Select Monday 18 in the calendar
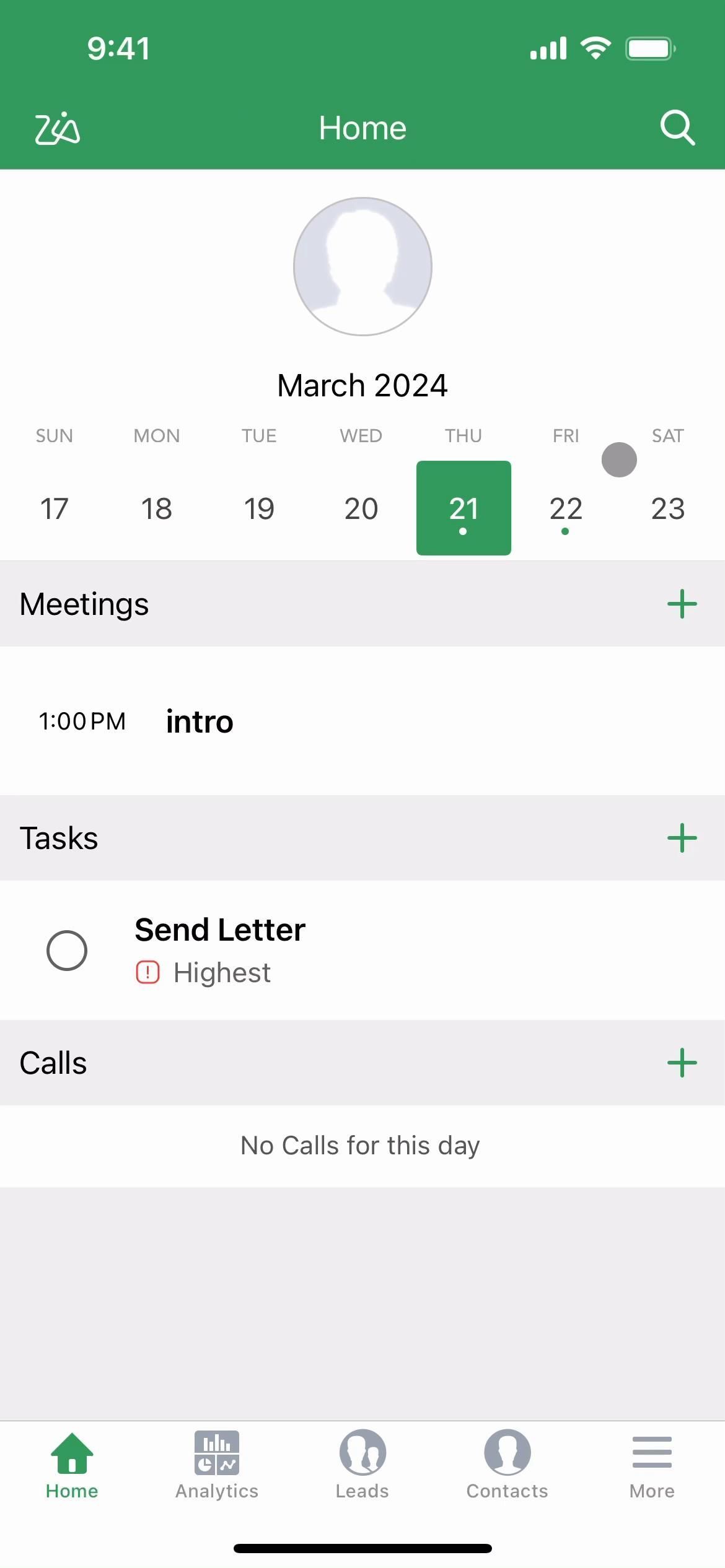This screenshot has height=1568, width=725. tap(157, 508)
